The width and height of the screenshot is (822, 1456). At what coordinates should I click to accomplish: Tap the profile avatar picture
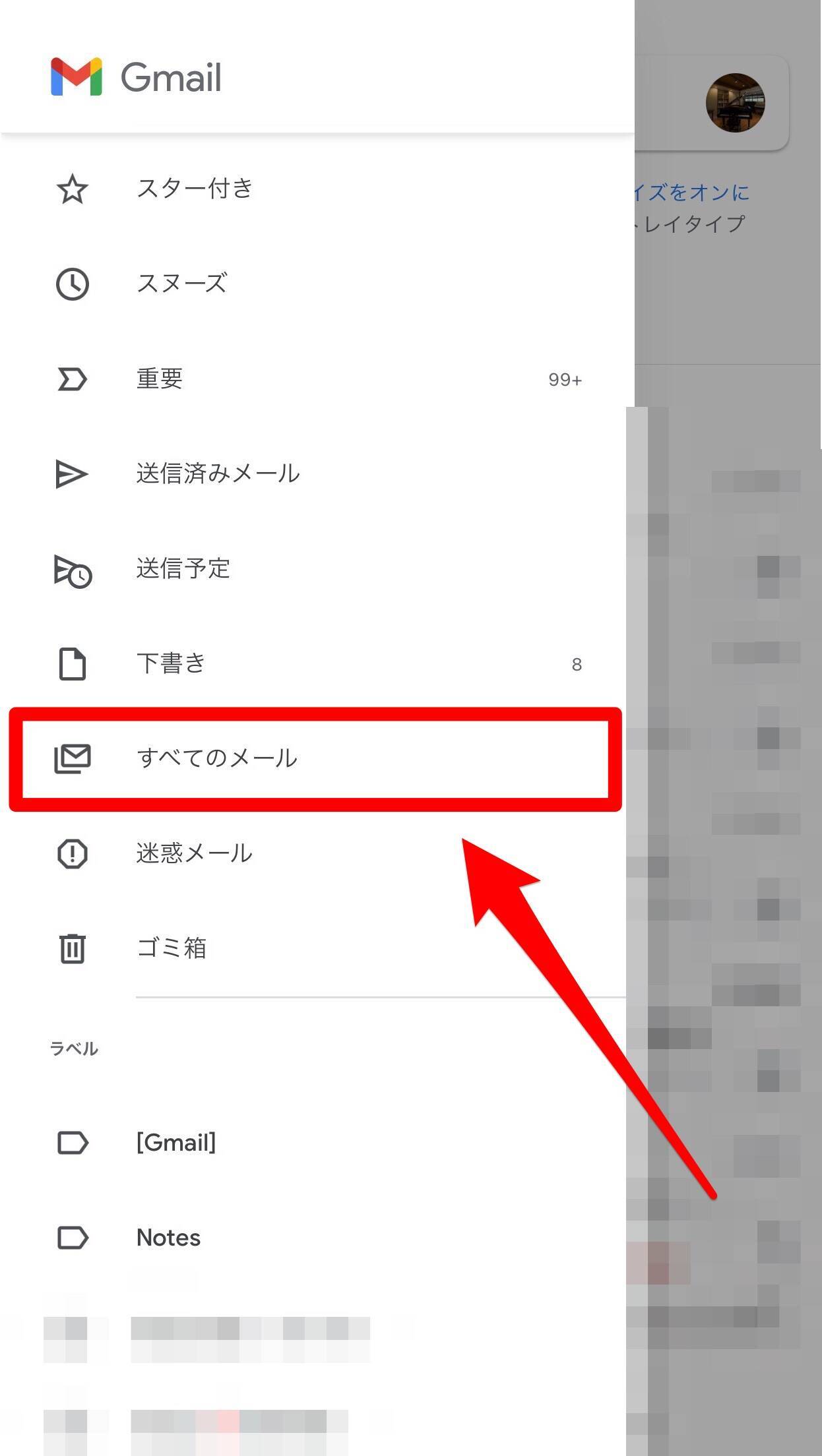[x=735, y=103]
